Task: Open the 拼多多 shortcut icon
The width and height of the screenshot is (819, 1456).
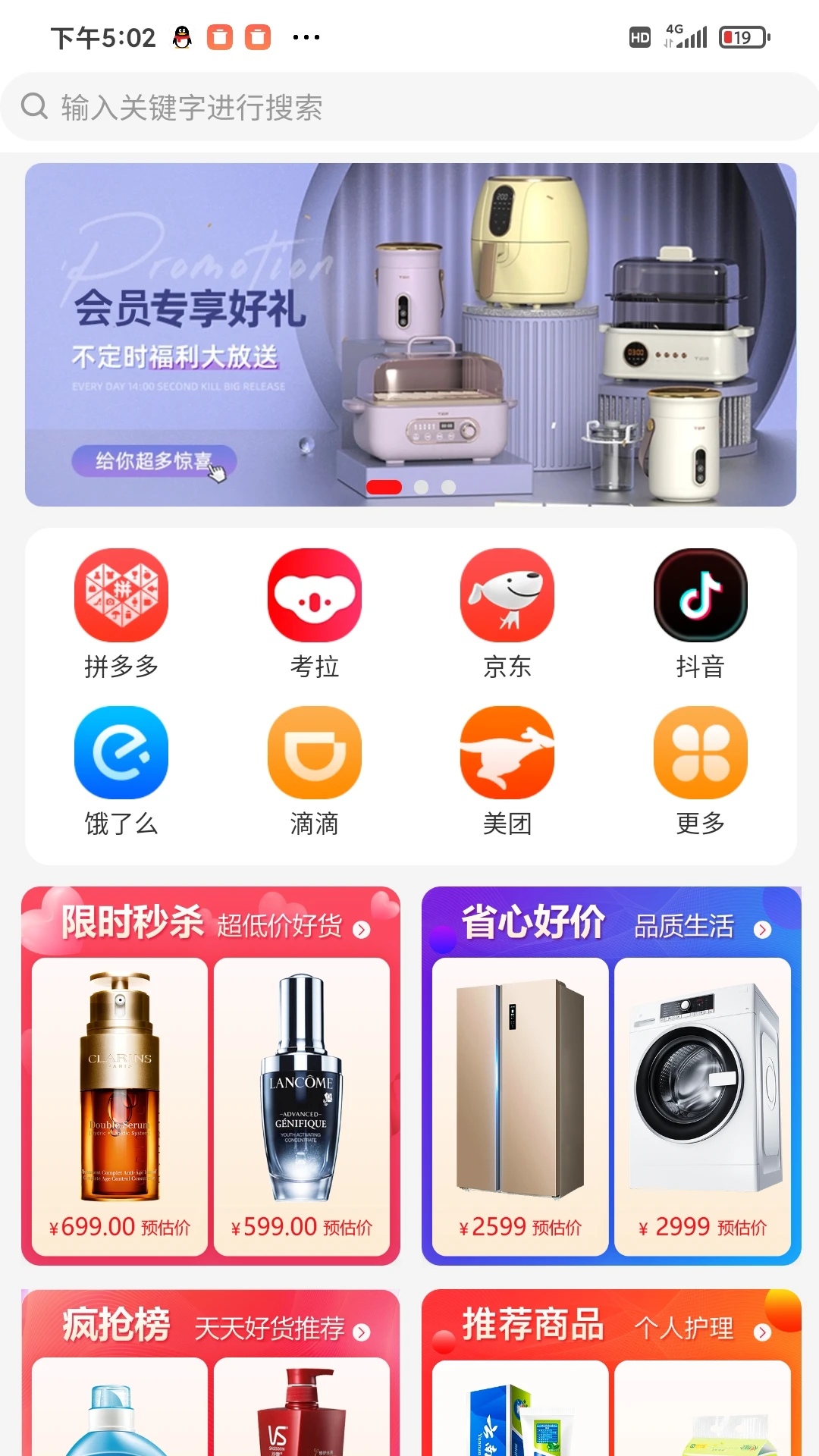Action: click(121, 595)
